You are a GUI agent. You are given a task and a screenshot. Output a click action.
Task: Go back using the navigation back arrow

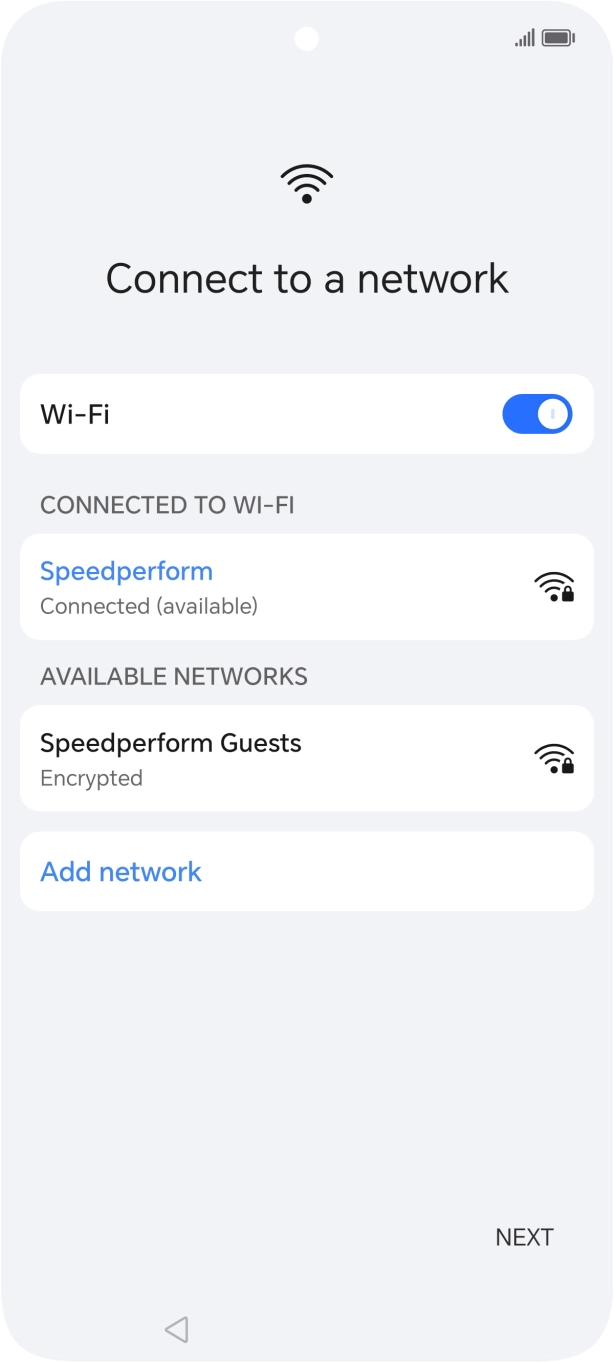click(x=177, y=1329)
